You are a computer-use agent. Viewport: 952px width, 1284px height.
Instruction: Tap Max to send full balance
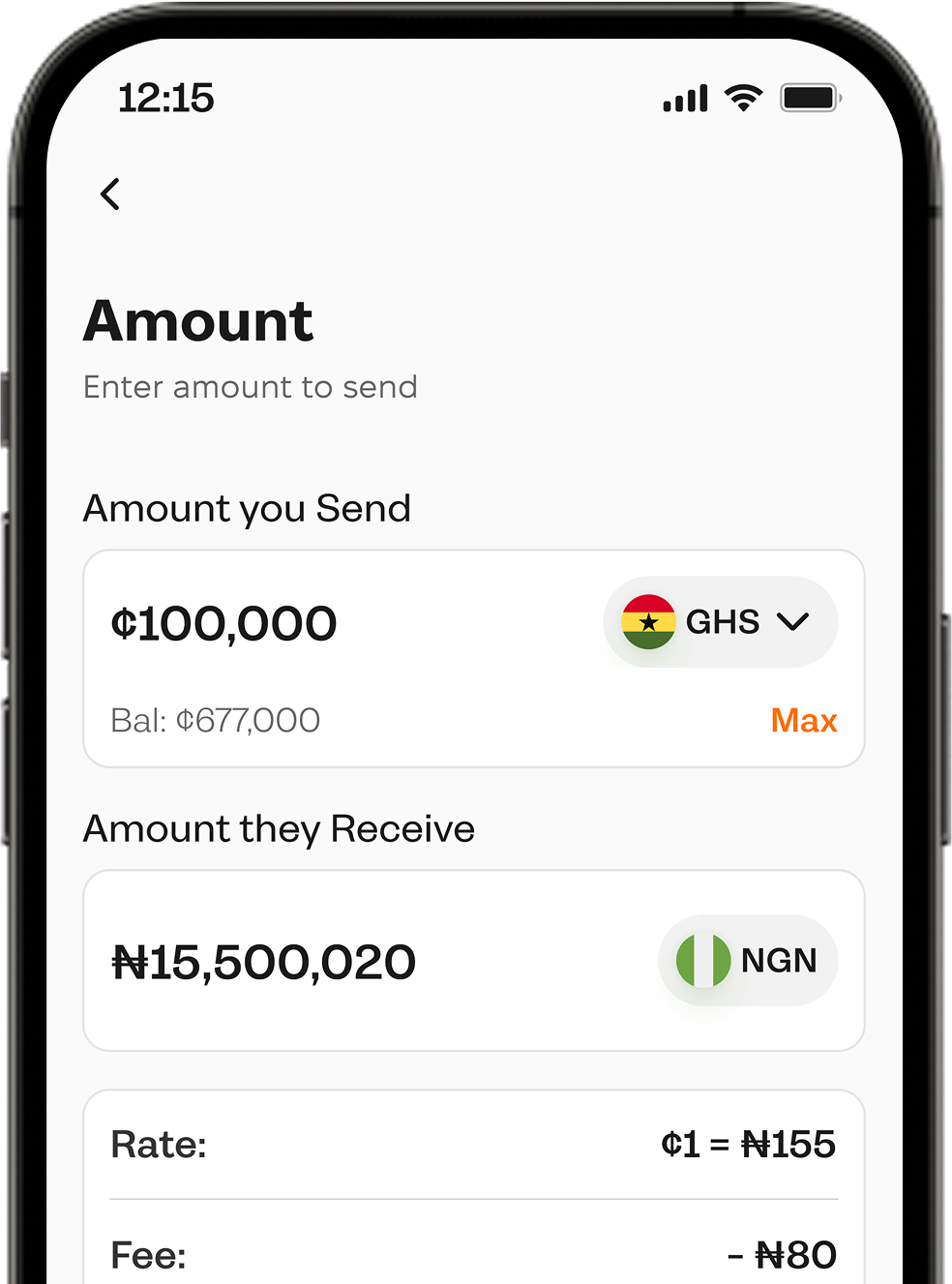pyautogui.click(x=803, y=721)
